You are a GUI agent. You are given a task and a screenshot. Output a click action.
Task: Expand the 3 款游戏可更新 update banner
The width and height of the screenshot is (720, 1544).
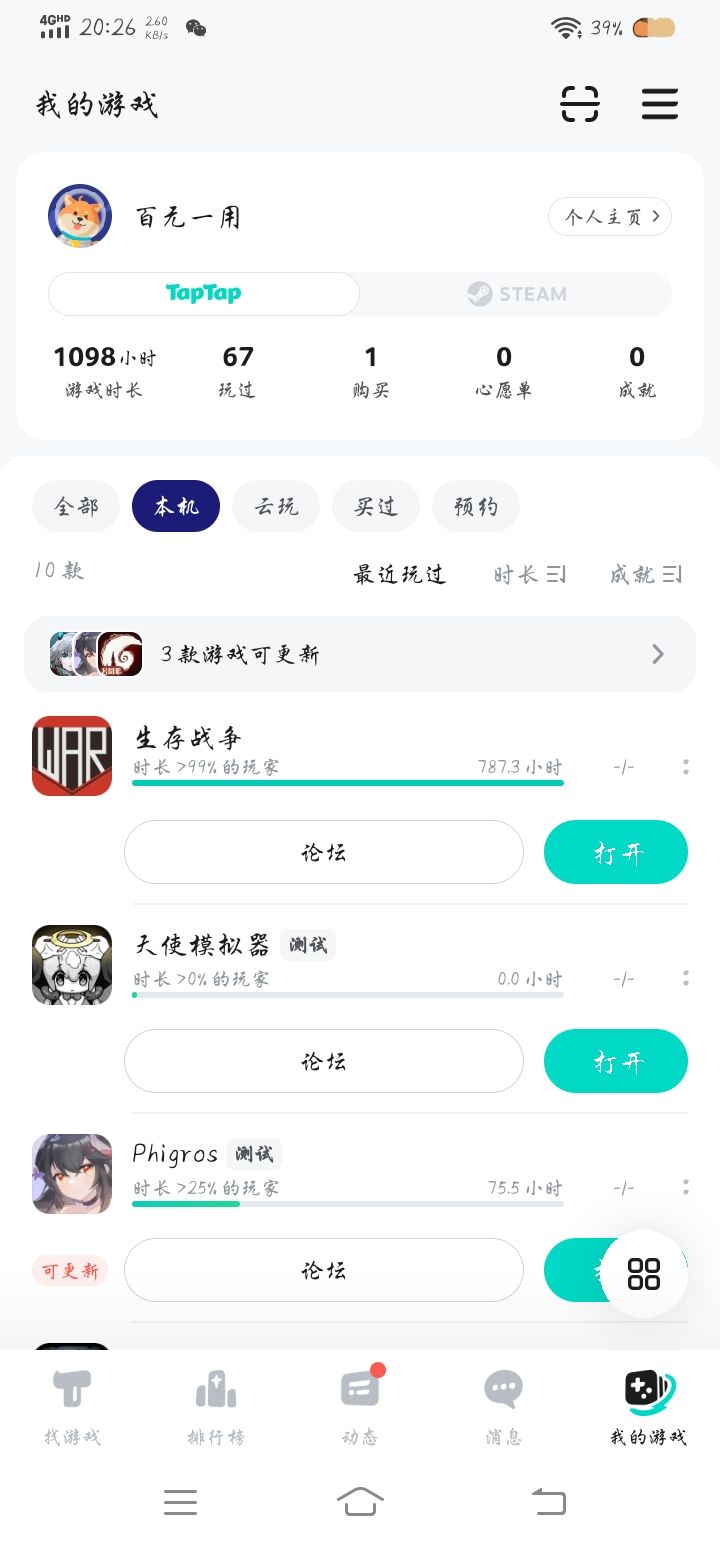coord(360,653)
